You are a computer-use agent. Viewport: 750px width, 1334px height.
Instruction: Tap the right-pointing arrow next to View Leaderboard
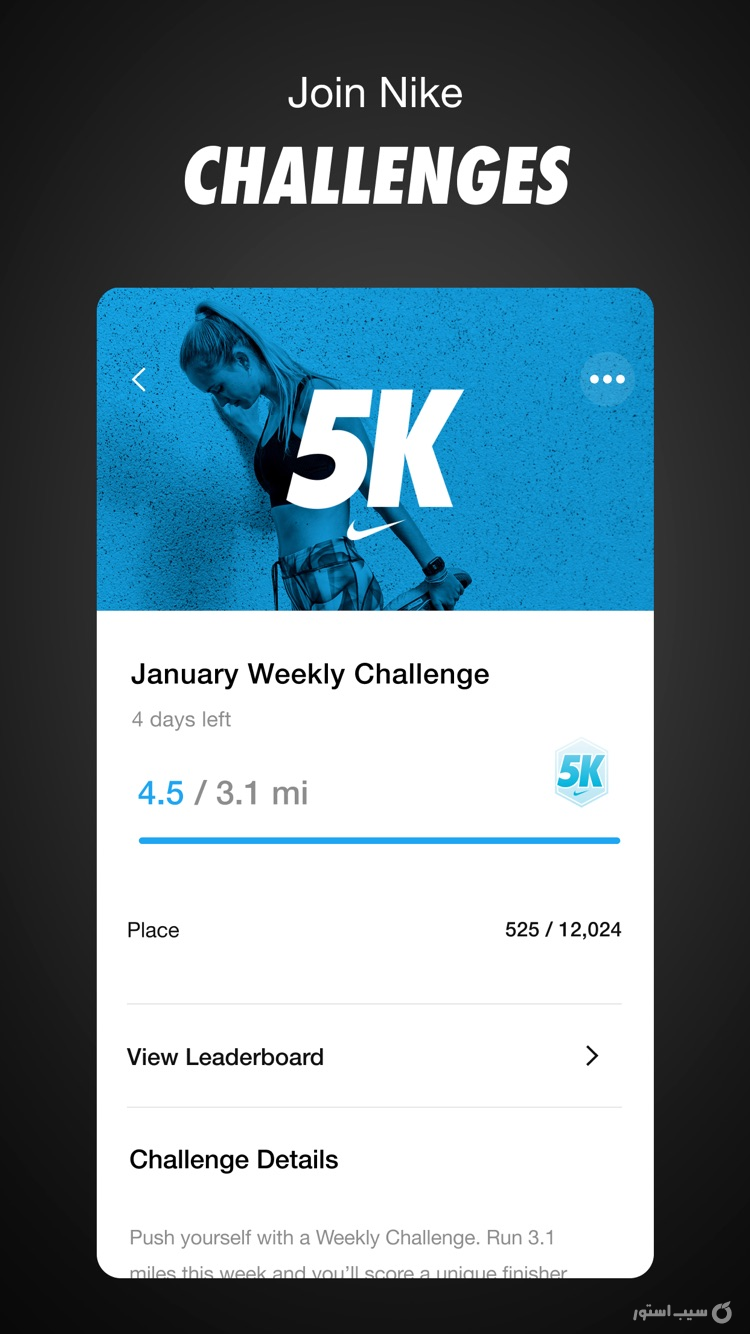tap(591, 1056)
